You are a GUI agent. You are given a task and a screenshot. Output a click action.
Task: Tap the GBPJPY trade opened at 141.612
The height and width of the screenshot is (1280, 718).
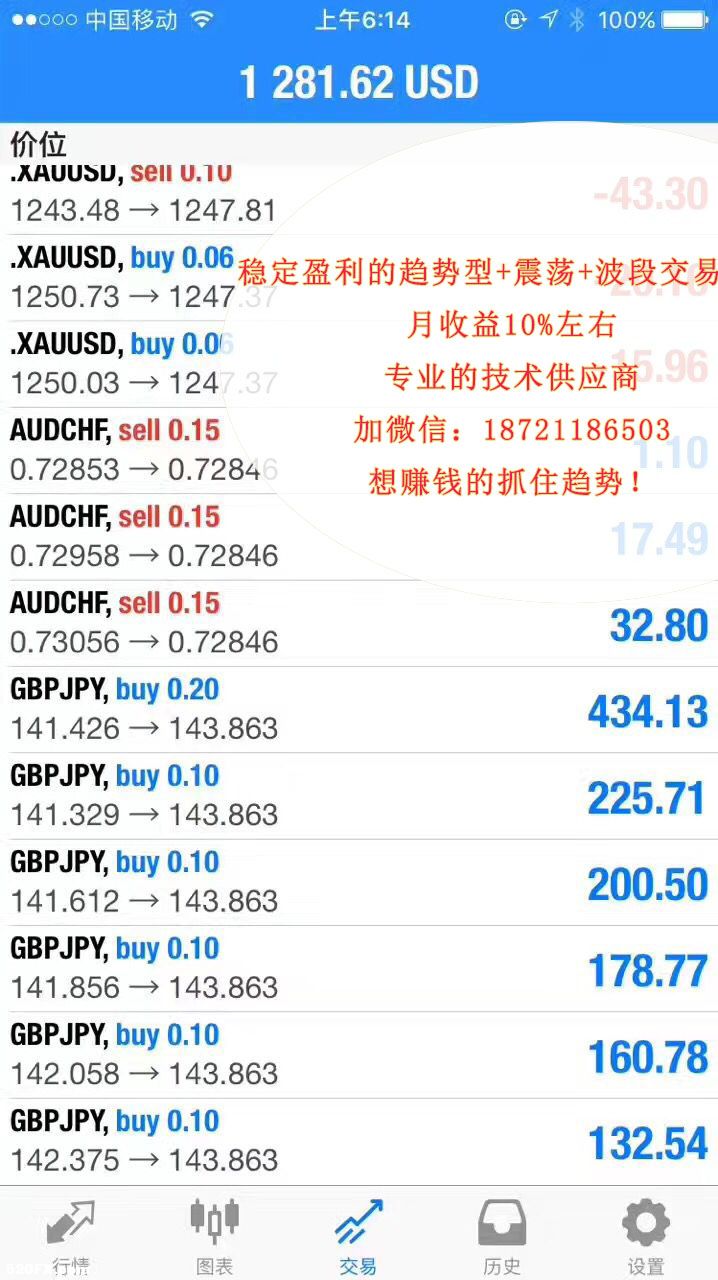pyautogui.click(x=359, y=882)
